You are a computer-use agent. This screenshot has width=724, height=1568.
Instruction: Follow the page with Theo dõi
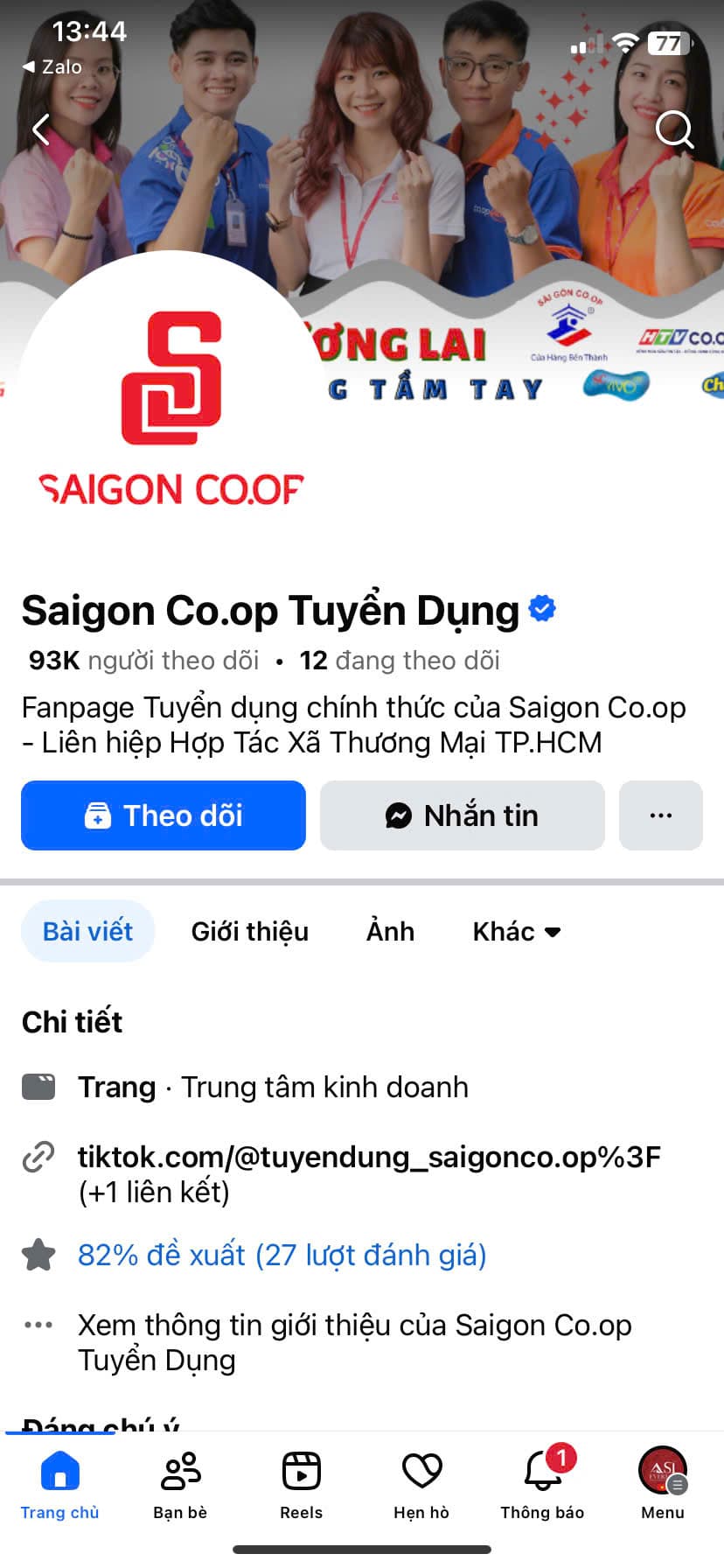point(164,815)
